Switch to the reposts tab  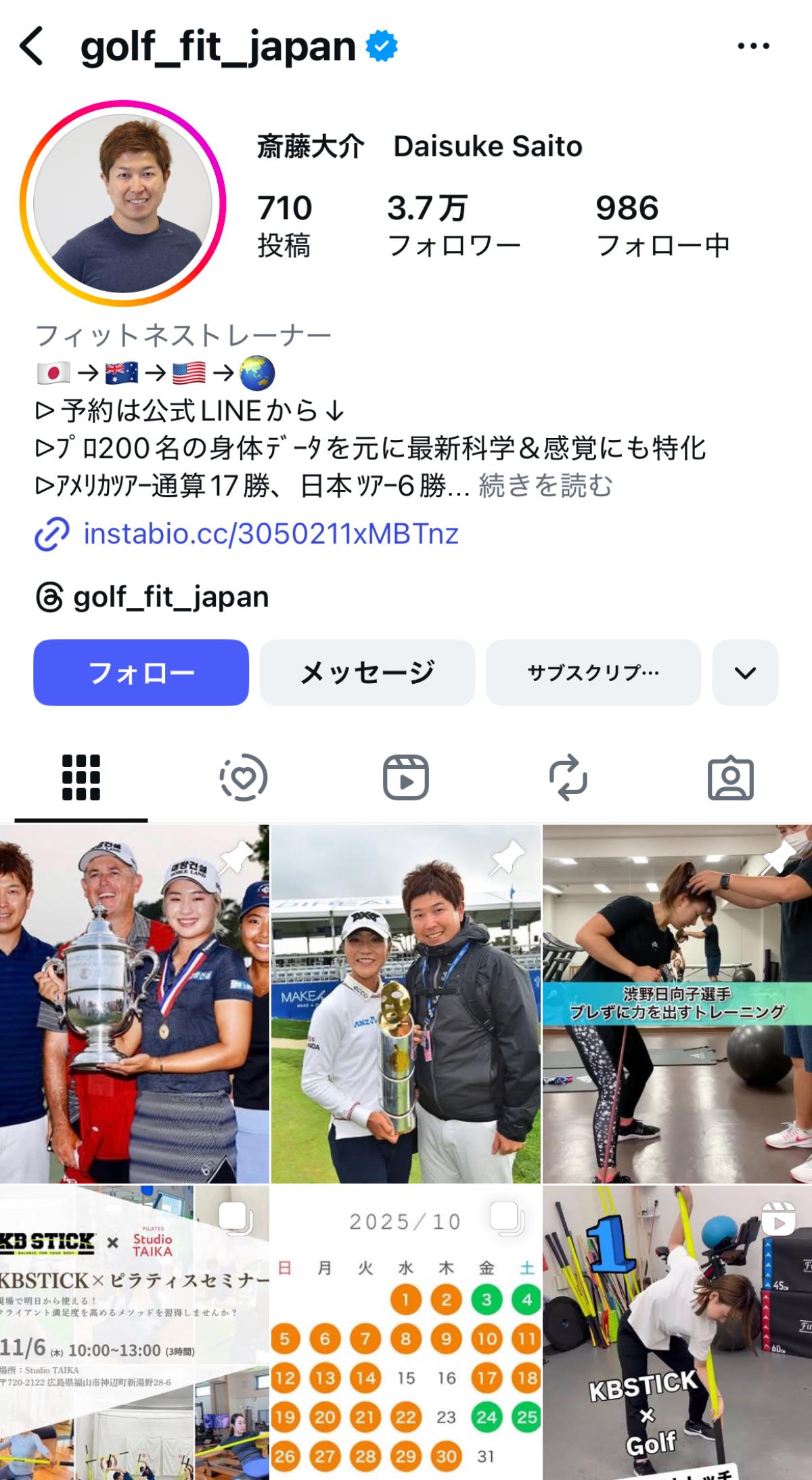[568, 777]
